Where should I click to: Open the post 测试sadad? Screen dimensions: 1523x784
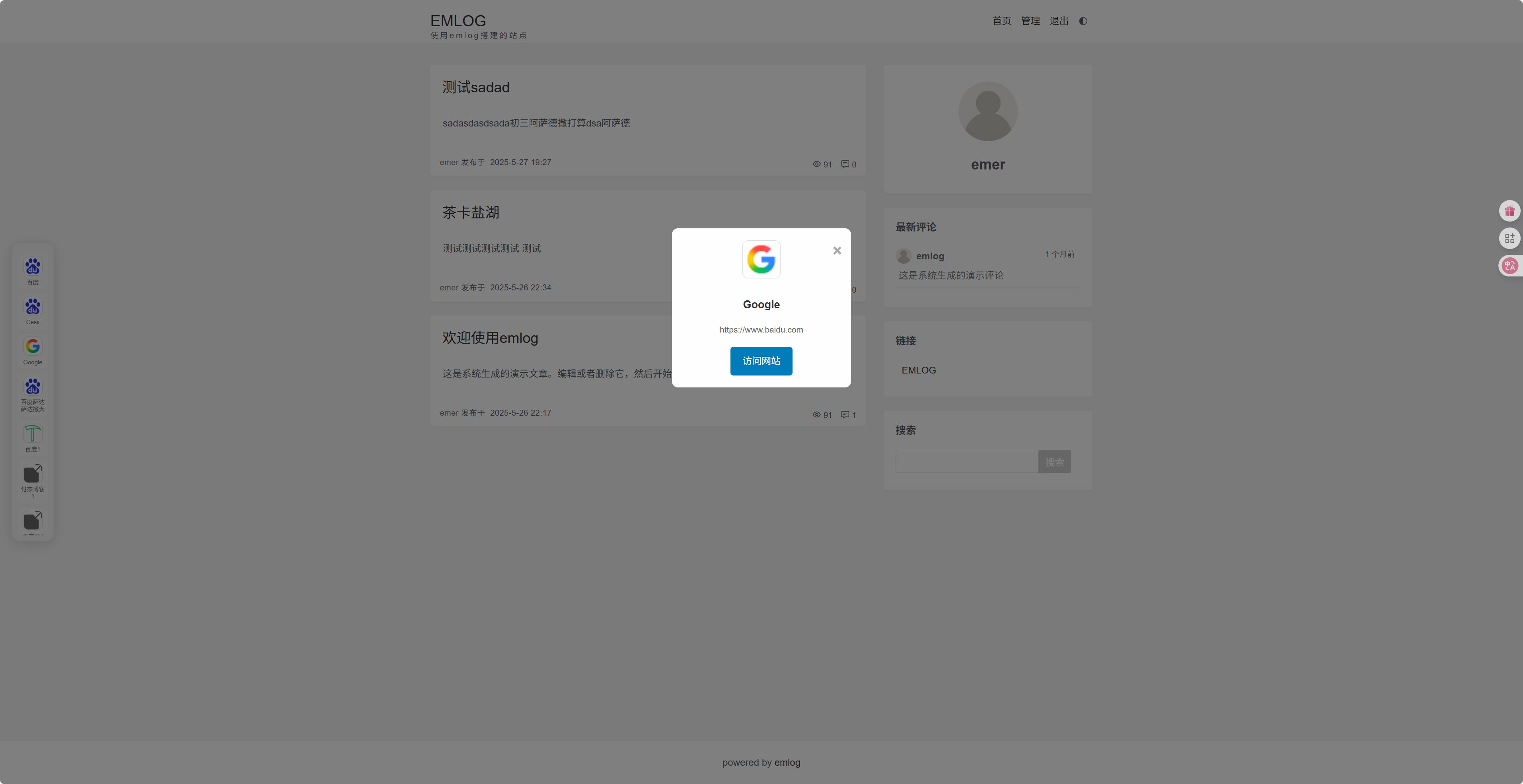coord(475,88)
